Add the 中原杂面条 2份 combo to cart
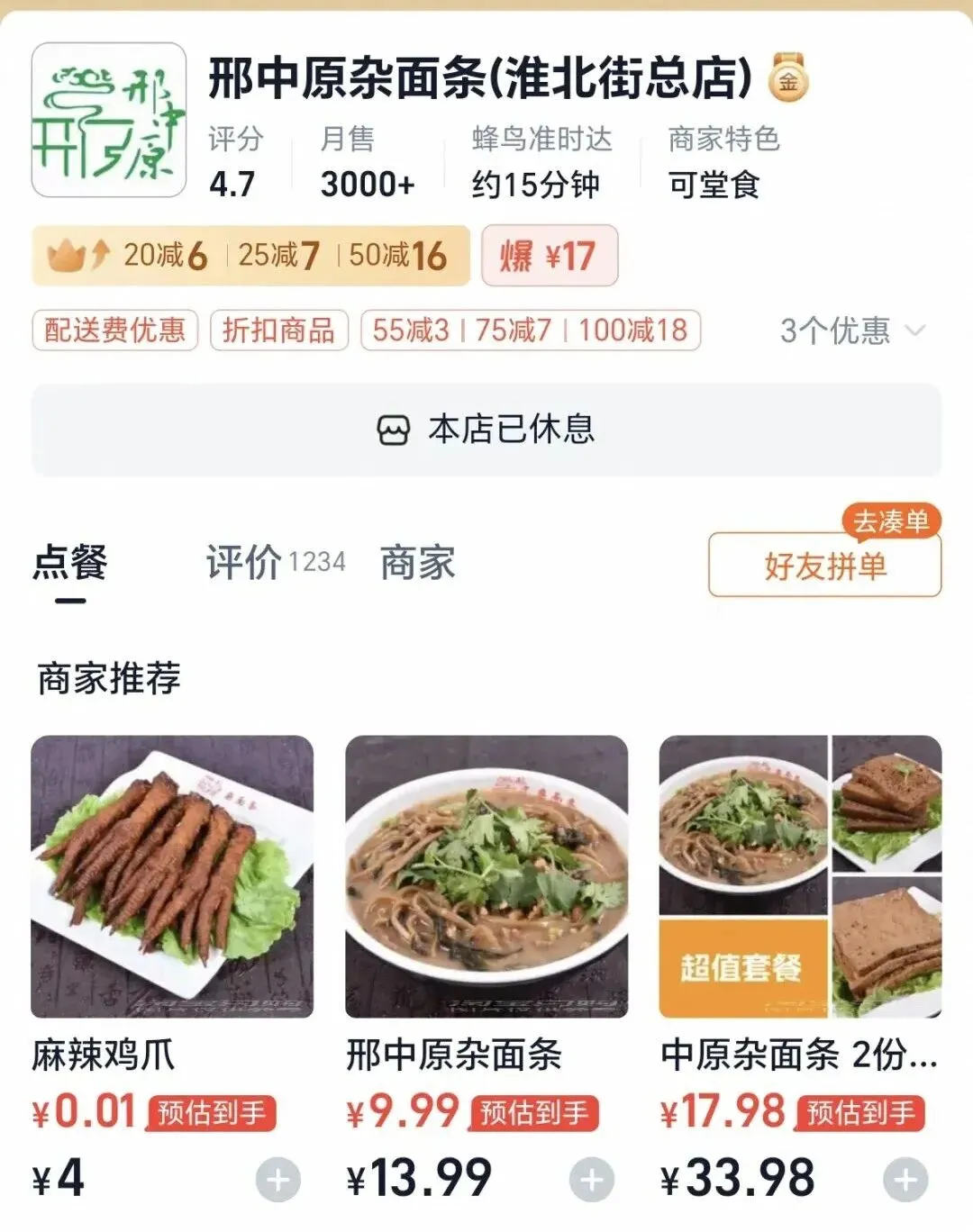973x1232 pixels. tap(905, 1180)
